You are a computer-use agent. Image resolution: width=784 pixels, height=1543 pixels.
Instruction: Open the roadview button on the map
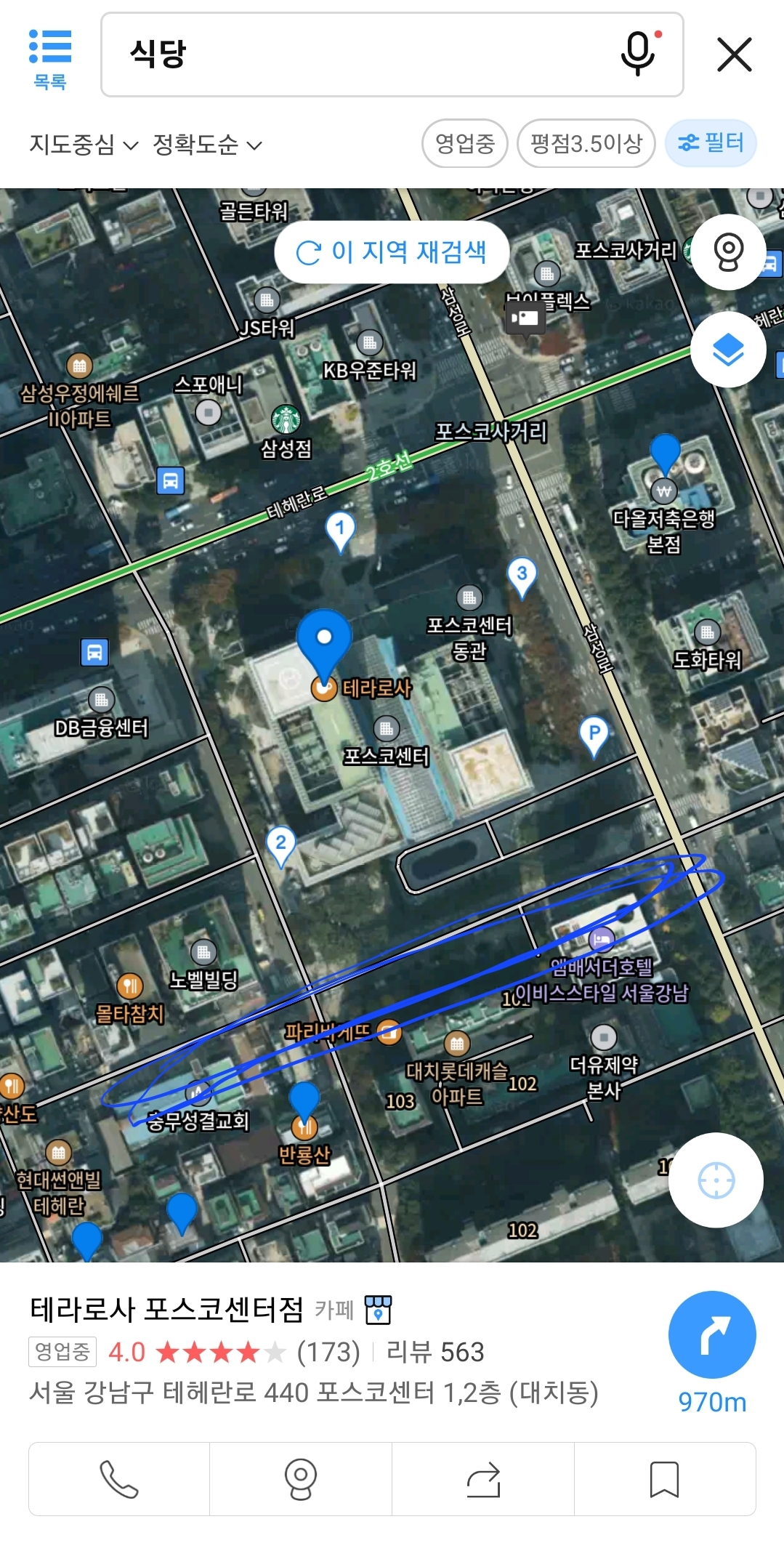coord(727,252)
